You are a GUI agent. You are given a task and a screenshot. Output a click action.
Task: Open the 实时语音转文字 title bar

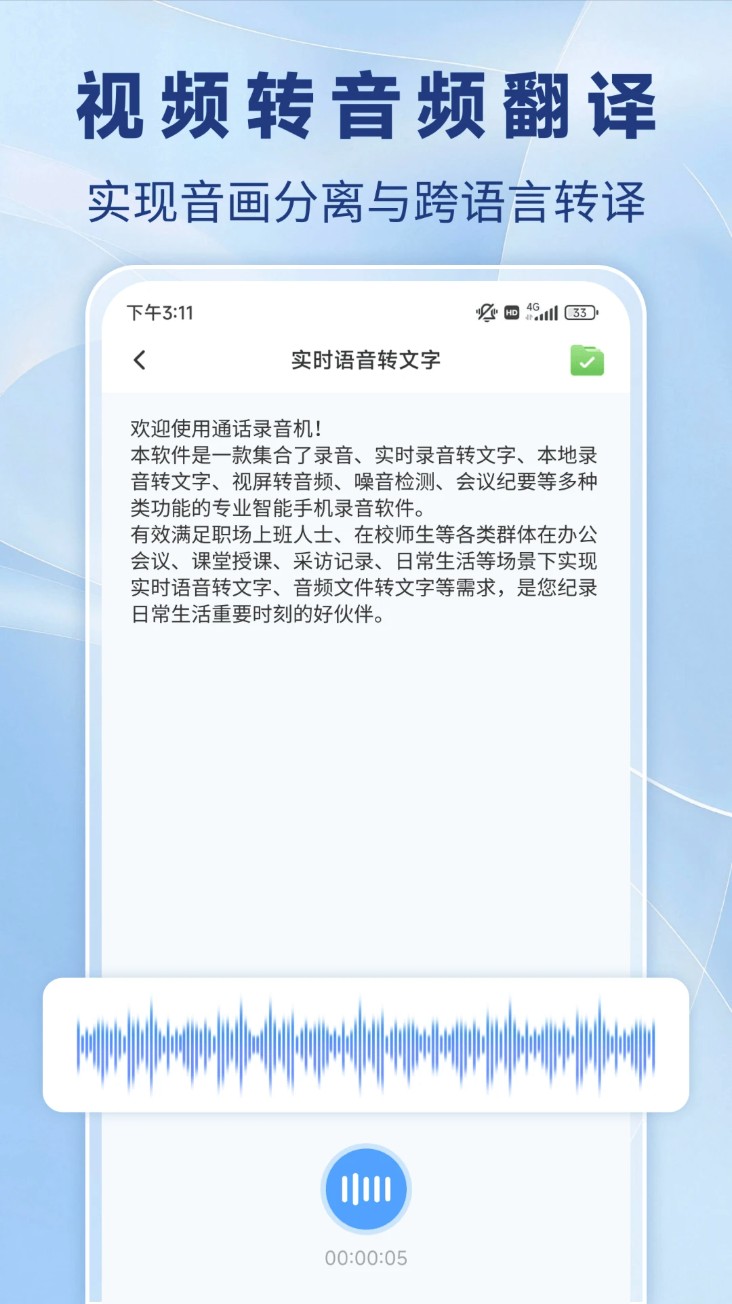366,360
